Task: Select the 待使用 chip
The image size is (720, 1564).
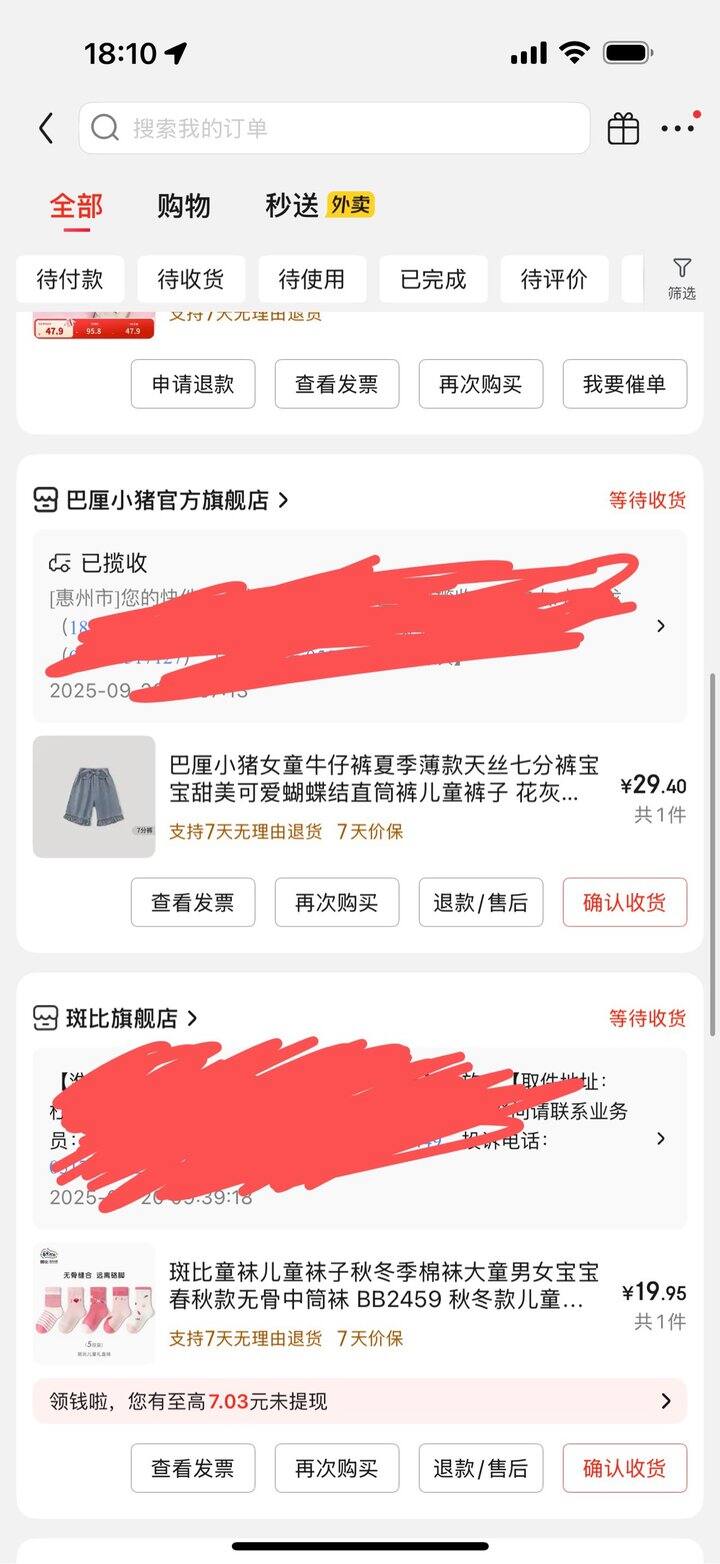Action: point(312,280)
